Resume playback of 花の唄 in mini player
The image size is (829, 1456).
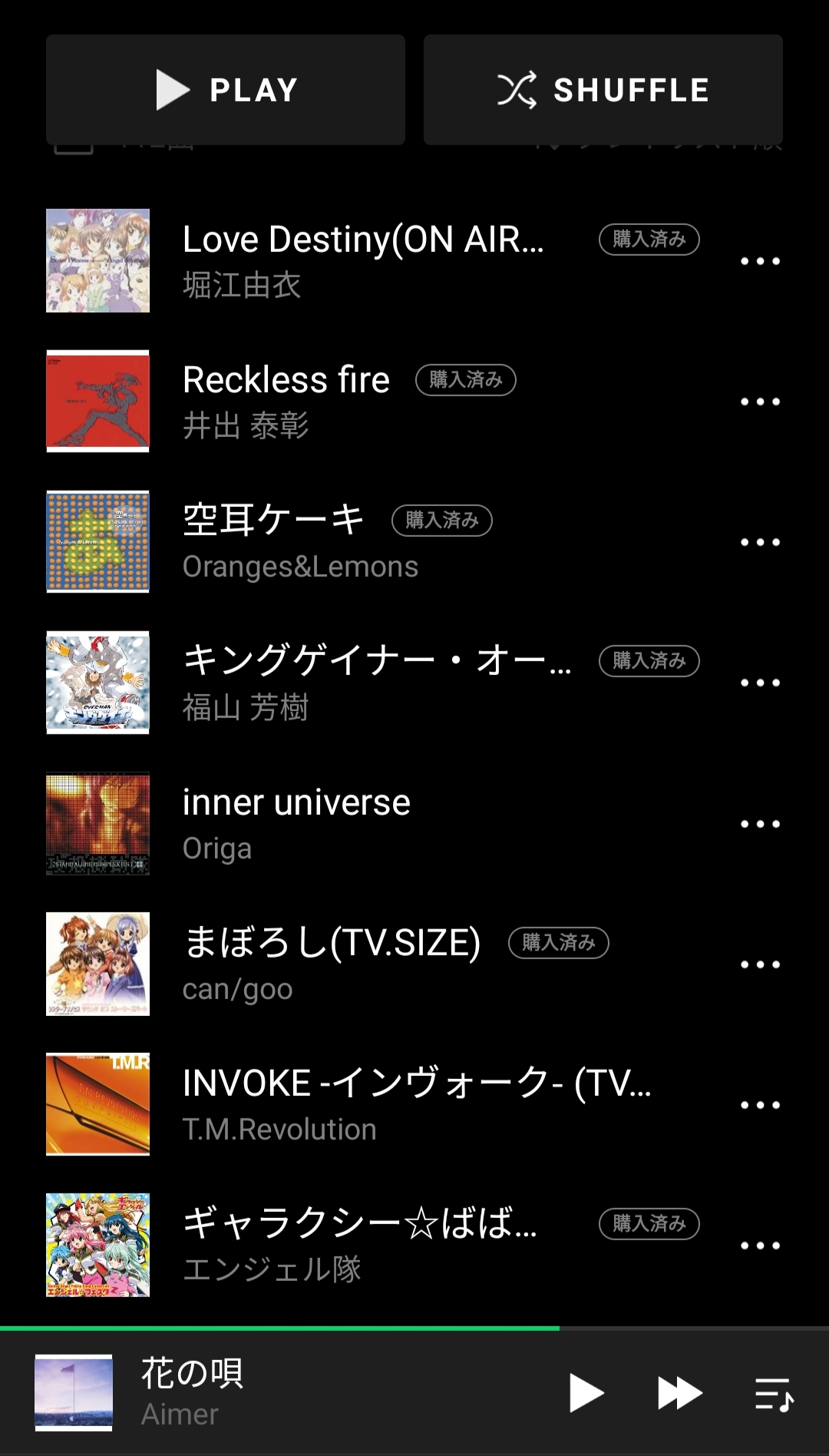point(586,1393)
